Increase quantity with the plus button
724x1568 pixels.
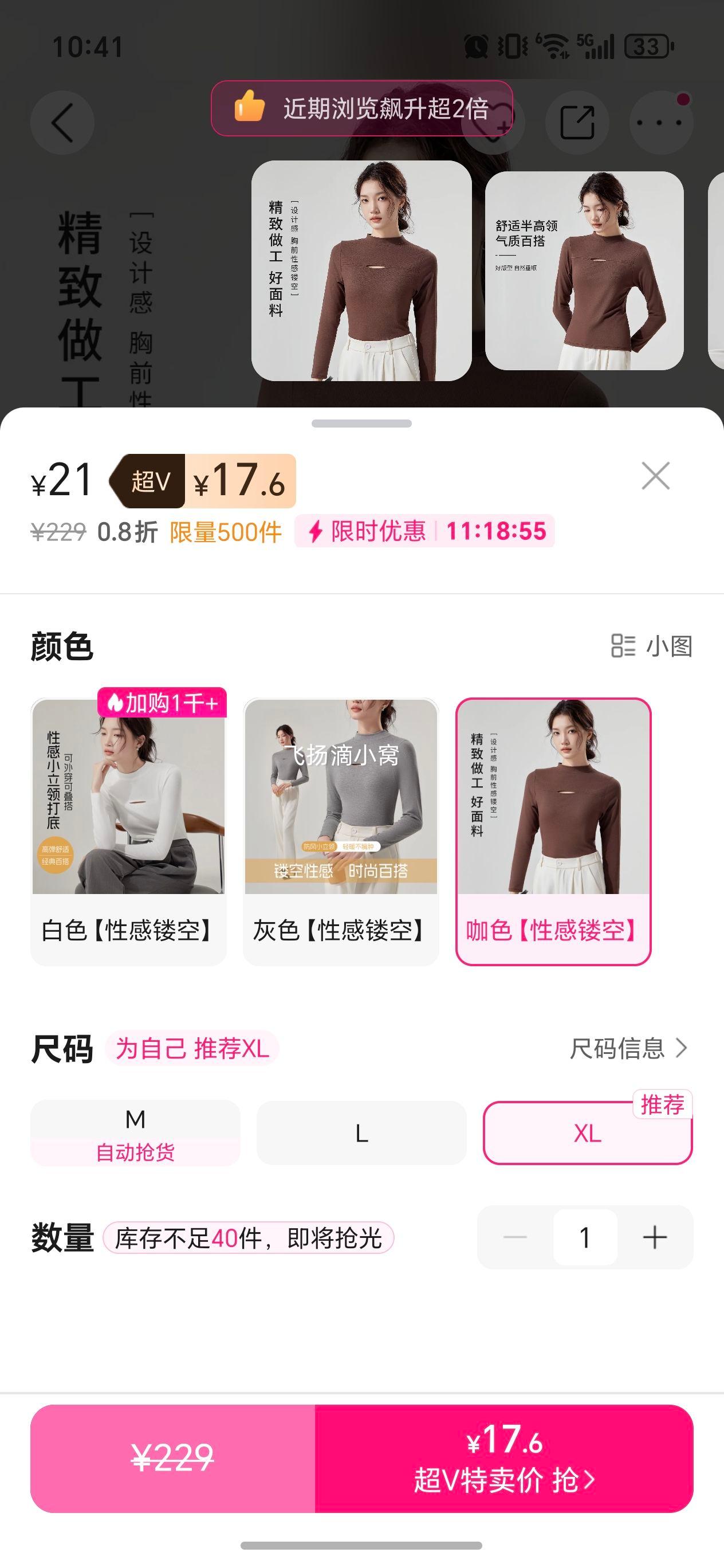pos(655,1237)
